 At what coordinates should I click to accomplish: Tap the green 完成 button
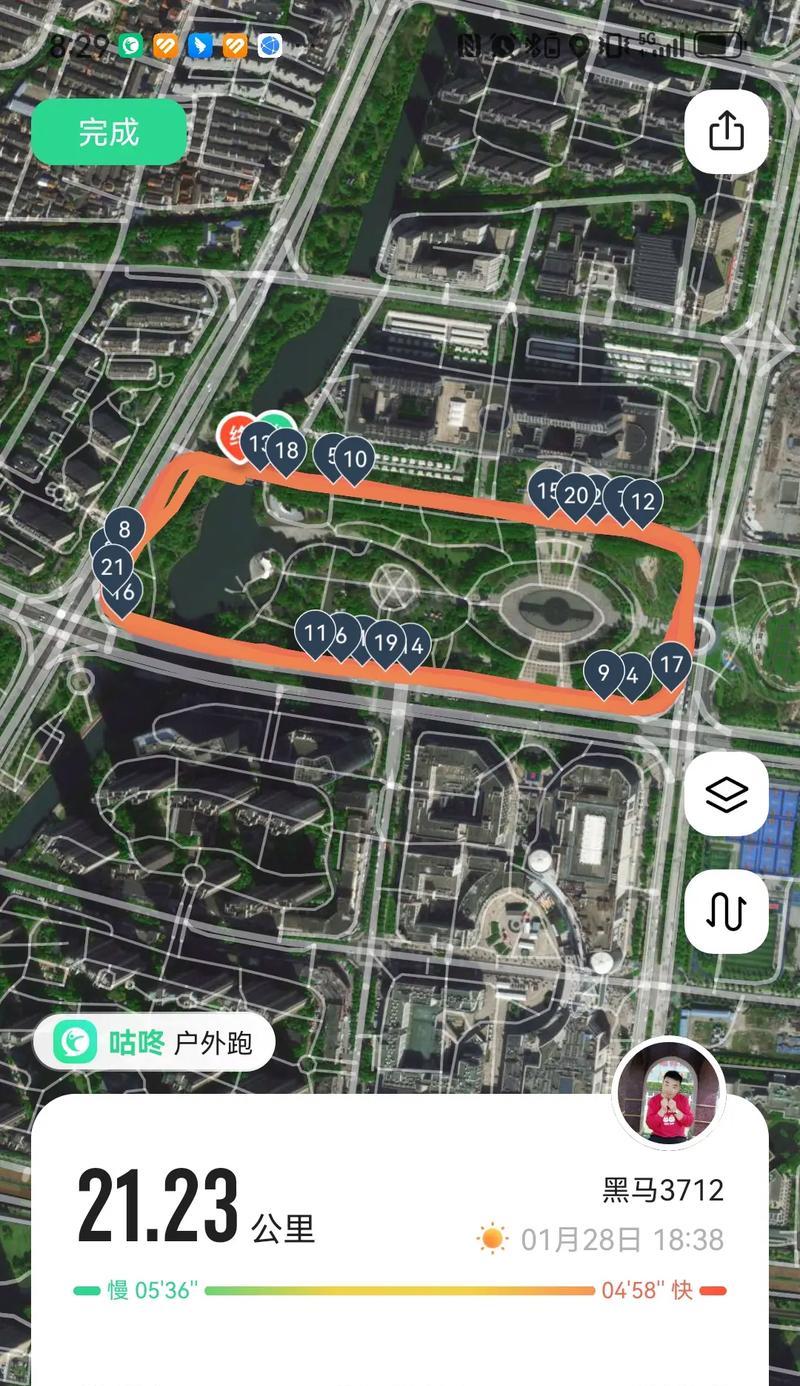pos(109,132)
